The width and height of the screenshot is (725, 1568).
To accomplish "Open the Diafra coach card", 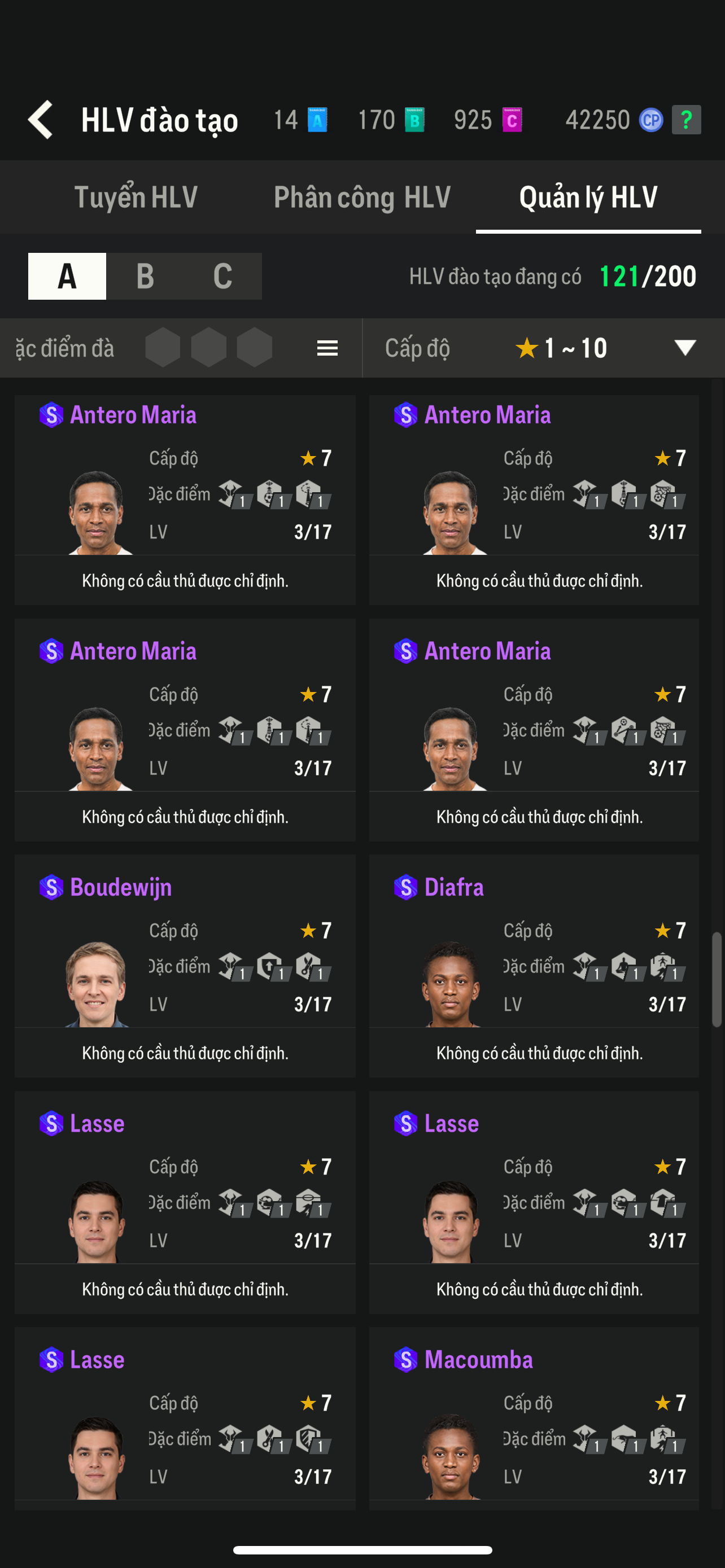I will (534, 966).
